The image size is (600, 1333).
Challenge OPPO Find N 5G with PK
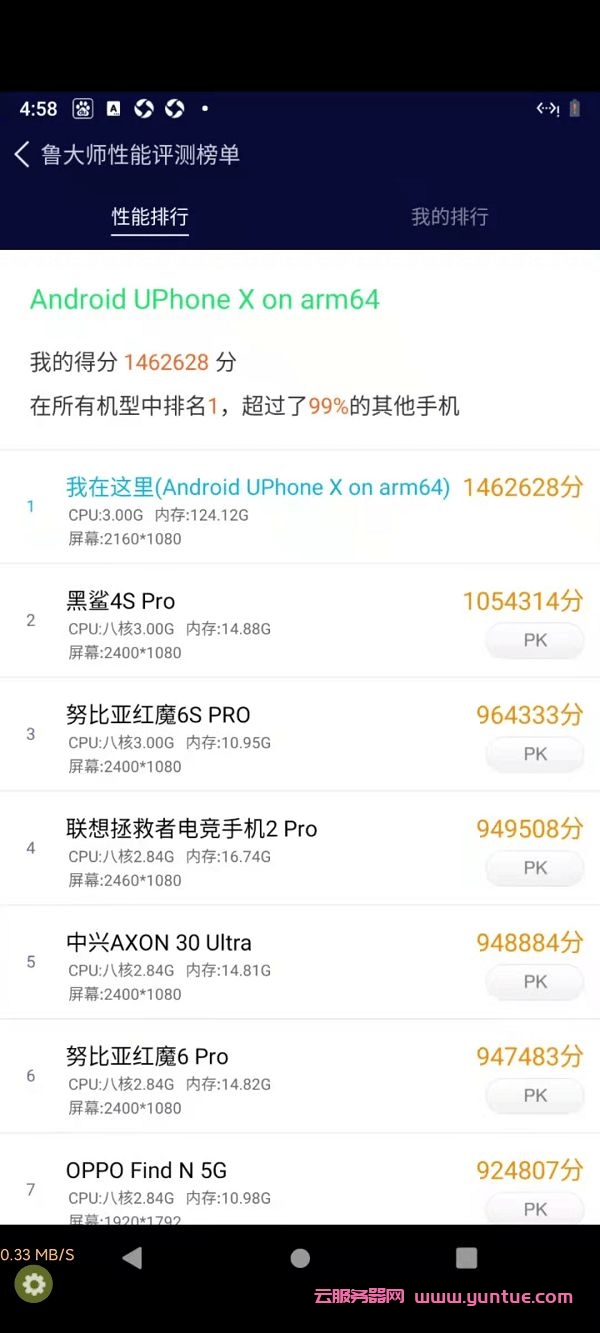[535, 1209]
